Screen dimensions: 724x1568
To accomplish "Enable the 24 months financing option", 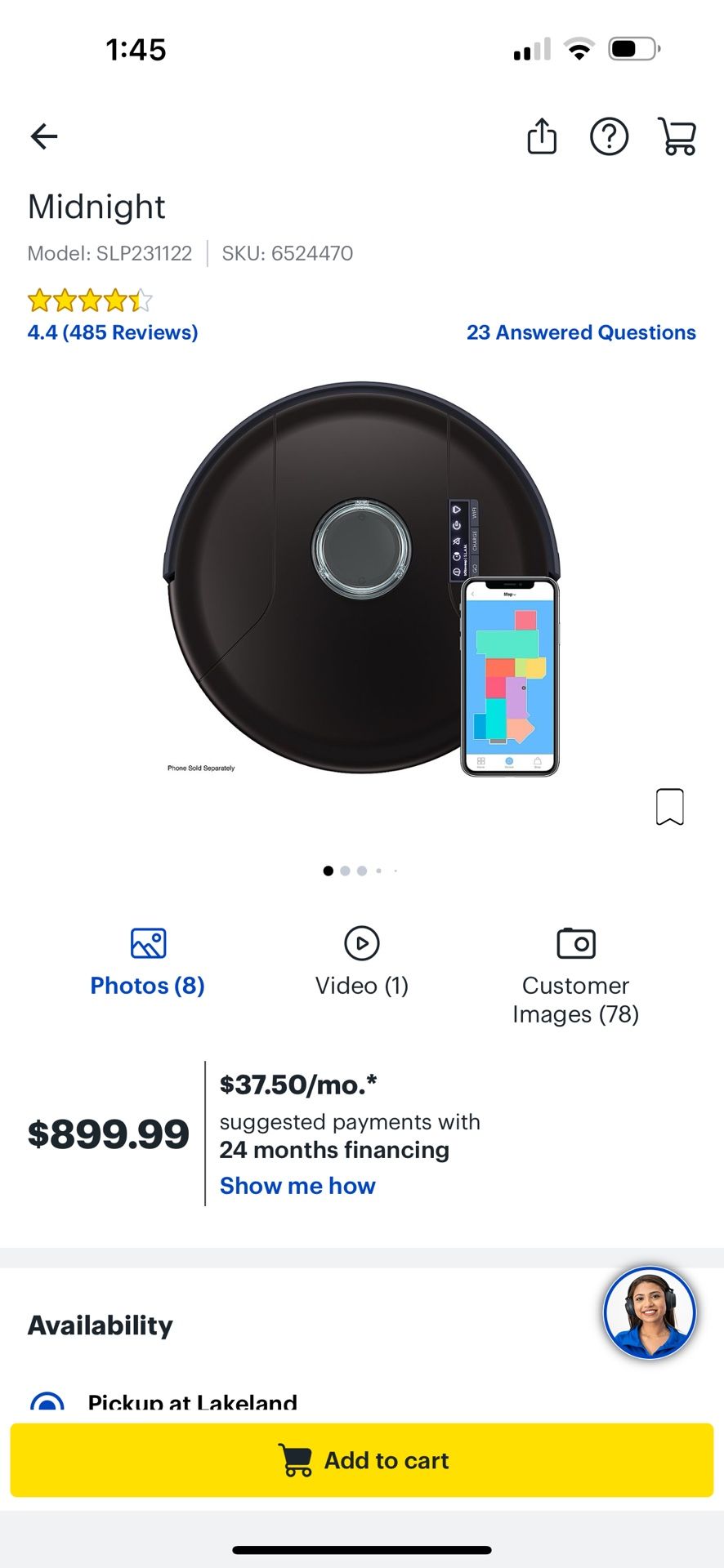I will click(x=333, y=1150).
